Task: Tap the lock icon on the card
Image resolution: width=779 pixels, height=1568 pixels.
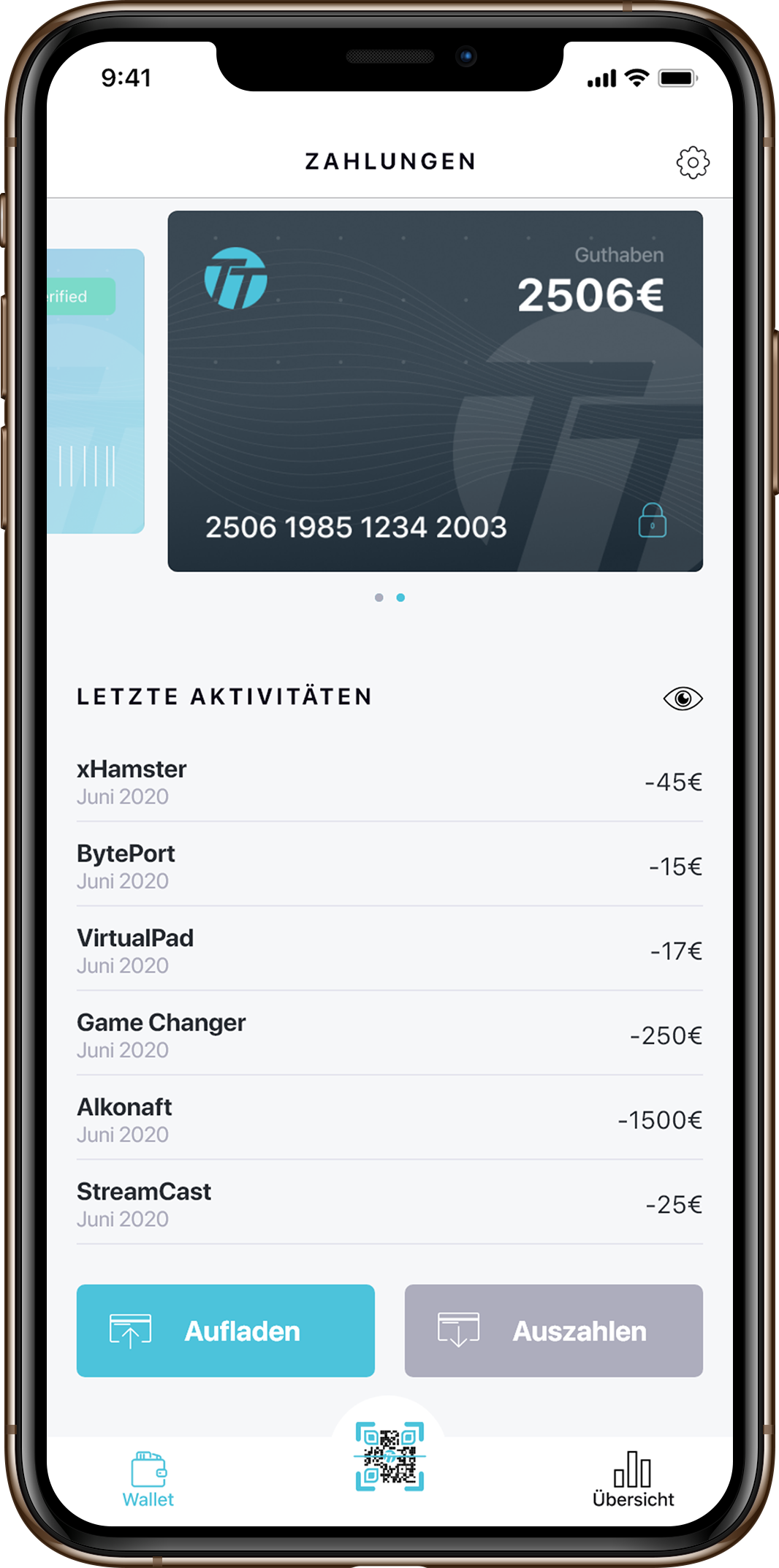Action: point(652,521)
